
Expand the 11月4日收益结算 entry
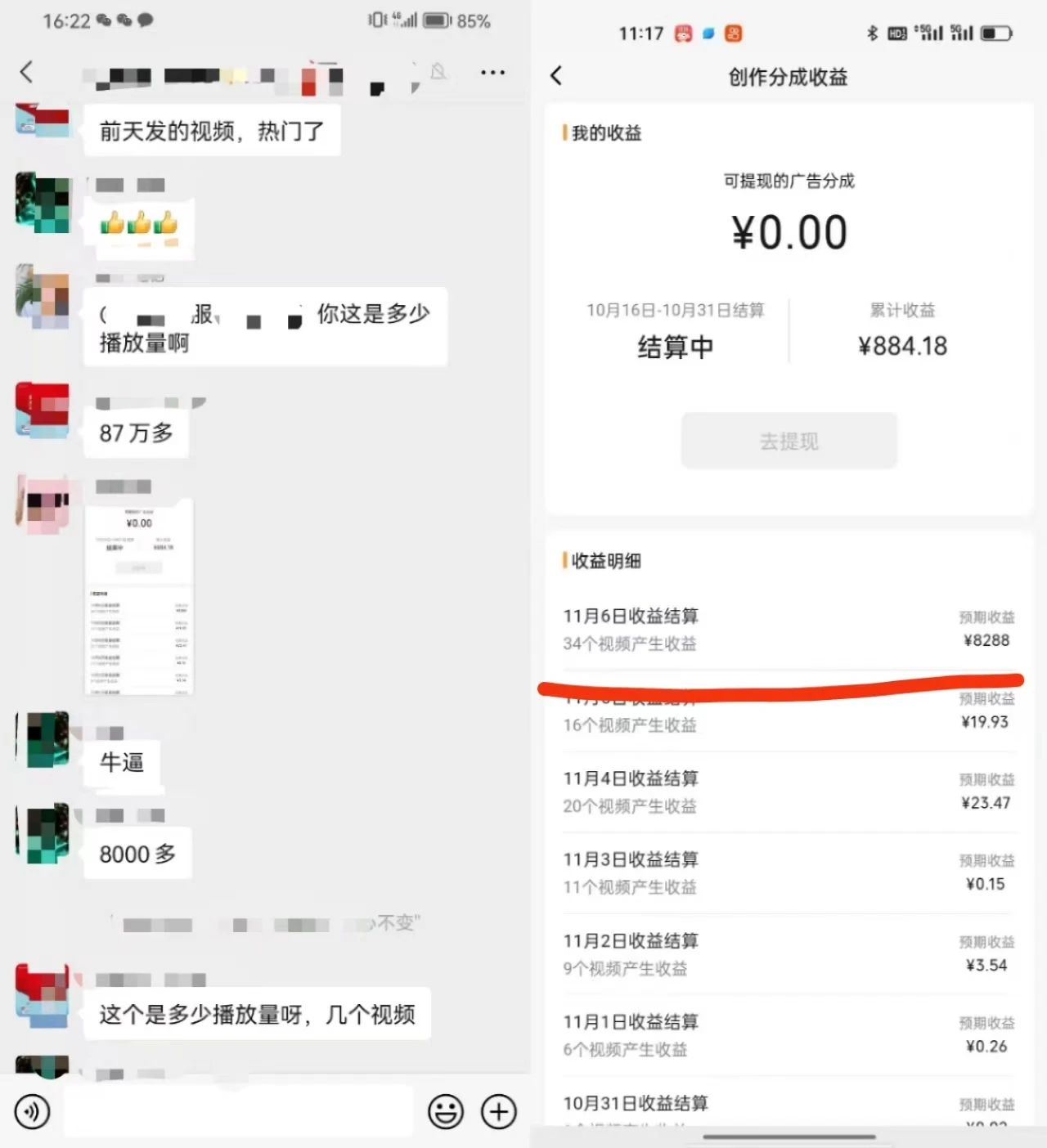click(788, 791)
